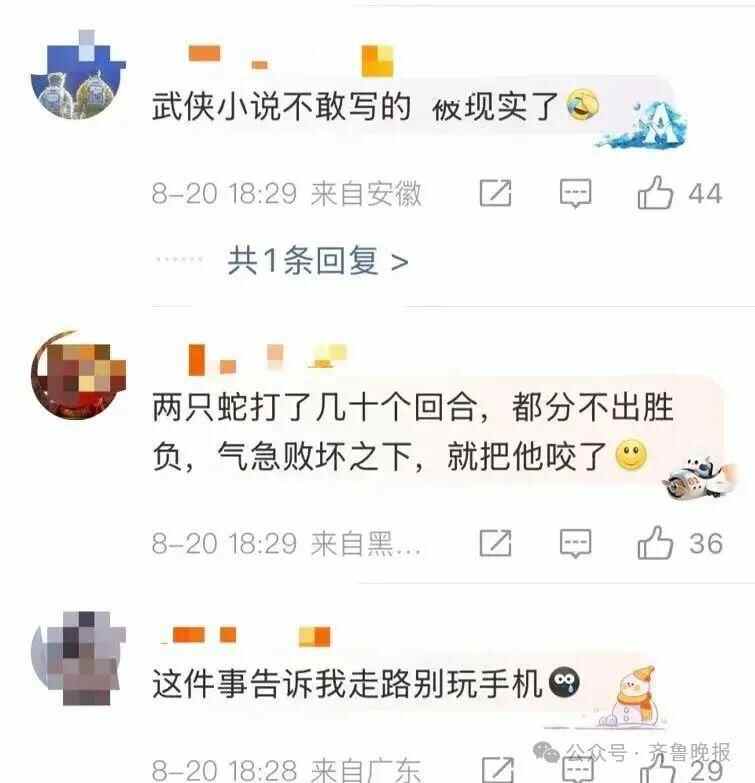Reply to the 两只蛇打了几十个回合 comment

575,543
